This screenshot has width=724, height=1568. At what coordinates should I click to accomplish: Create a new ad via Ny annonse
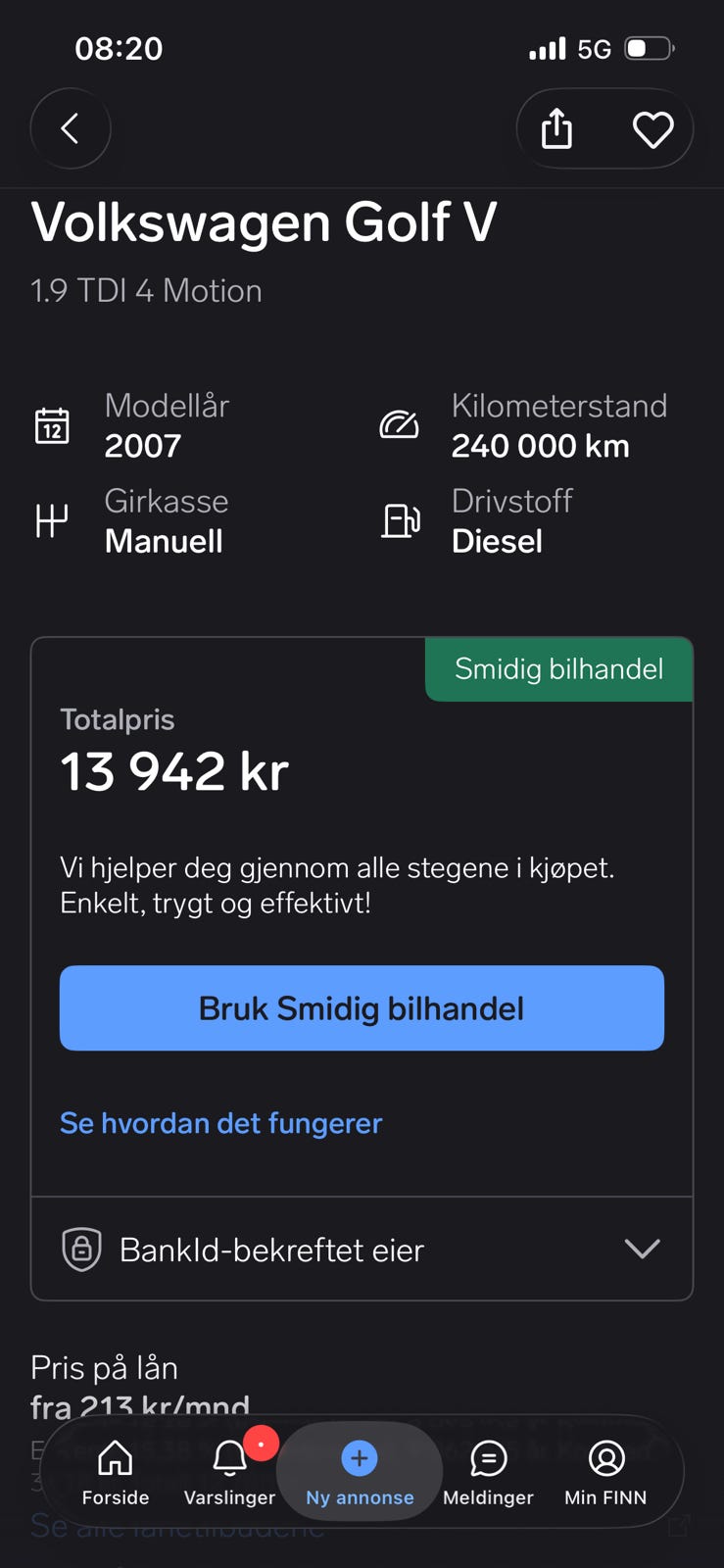click(x=360, y=1473)
